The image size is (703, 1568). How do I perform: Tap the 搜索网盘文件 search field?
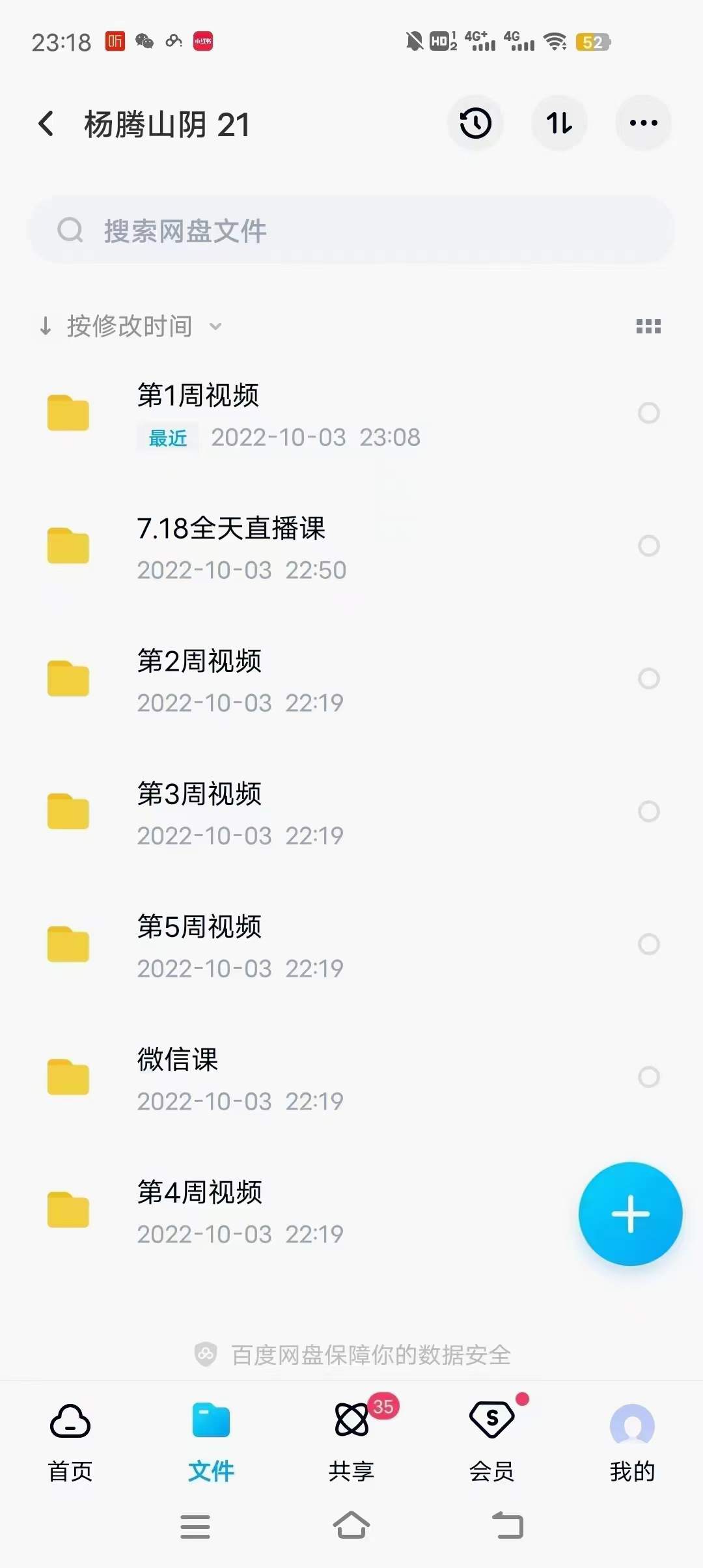pos(351,229)
